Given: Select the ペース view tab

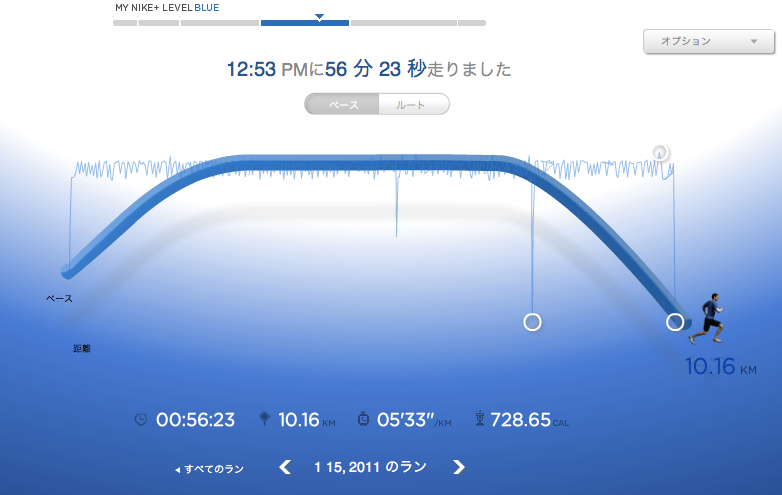Looking at the screenshot, I should tap(343, 105).
